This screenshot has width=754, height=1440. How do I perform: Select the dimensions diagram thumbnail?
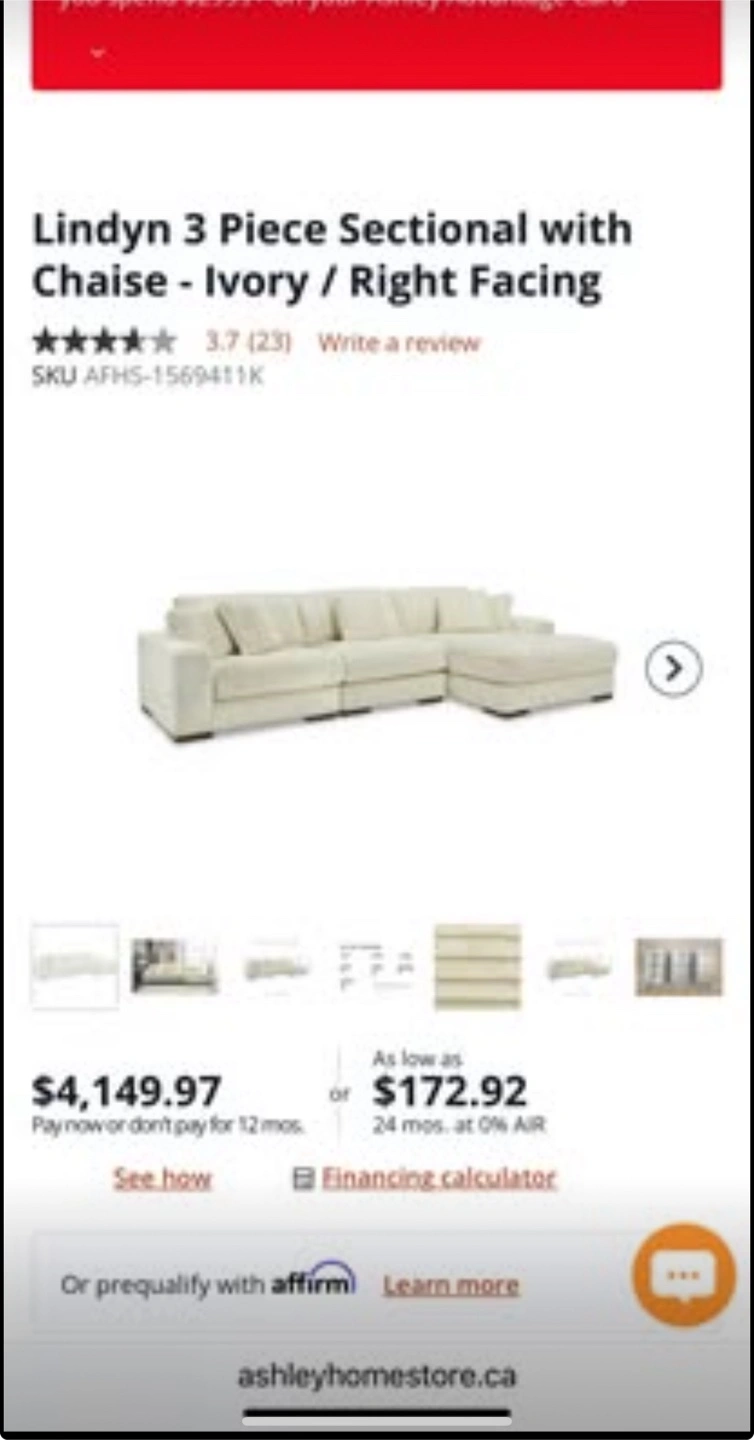376,967
